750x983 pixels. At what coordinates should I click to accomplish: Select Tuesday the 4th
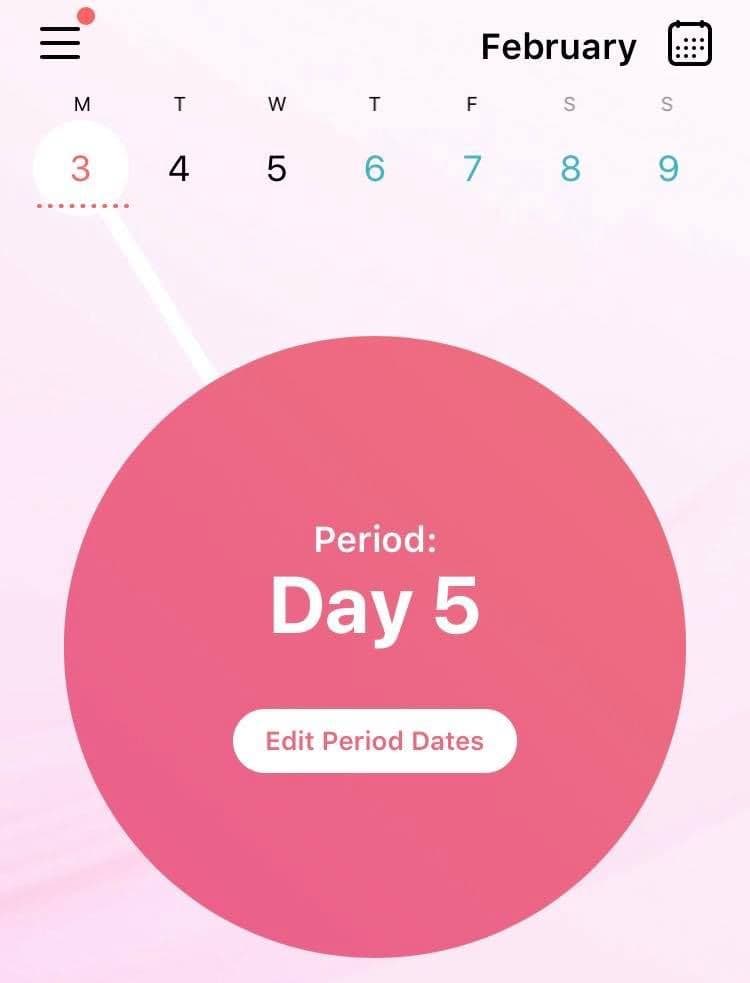point(179,168)
